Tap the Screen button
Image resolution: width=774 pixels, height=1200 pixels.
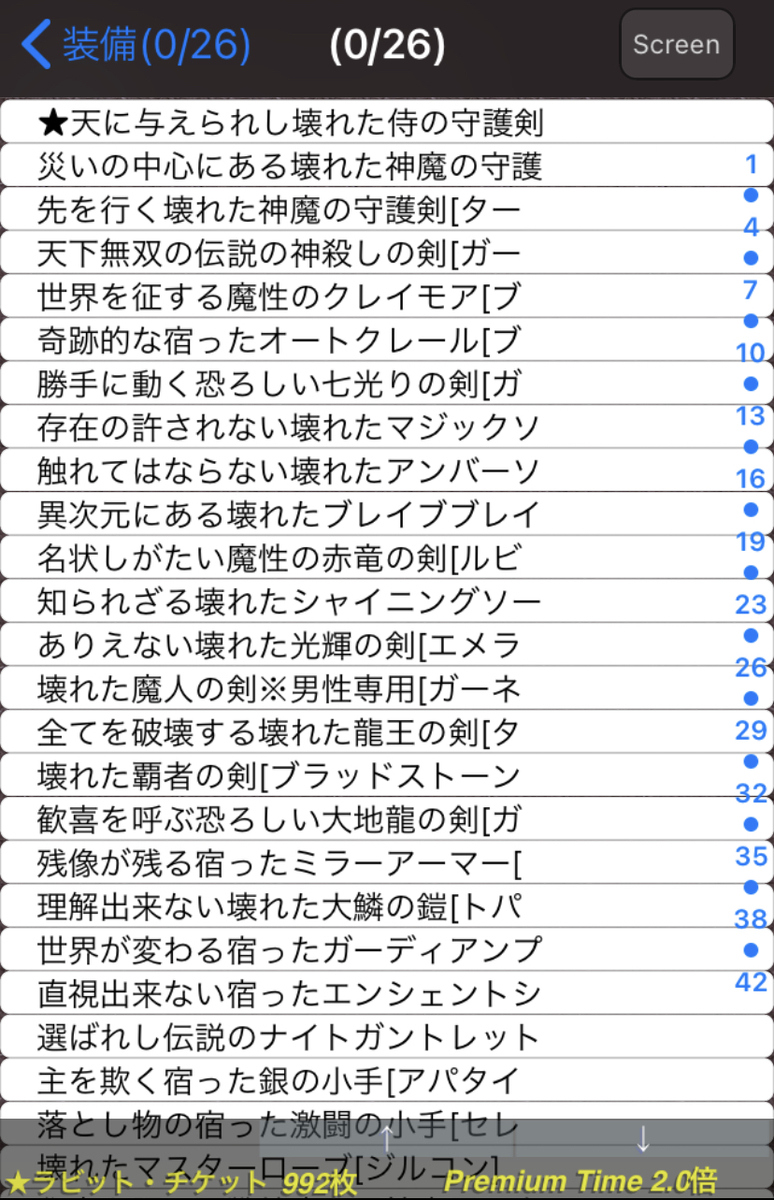click(676, 44)
